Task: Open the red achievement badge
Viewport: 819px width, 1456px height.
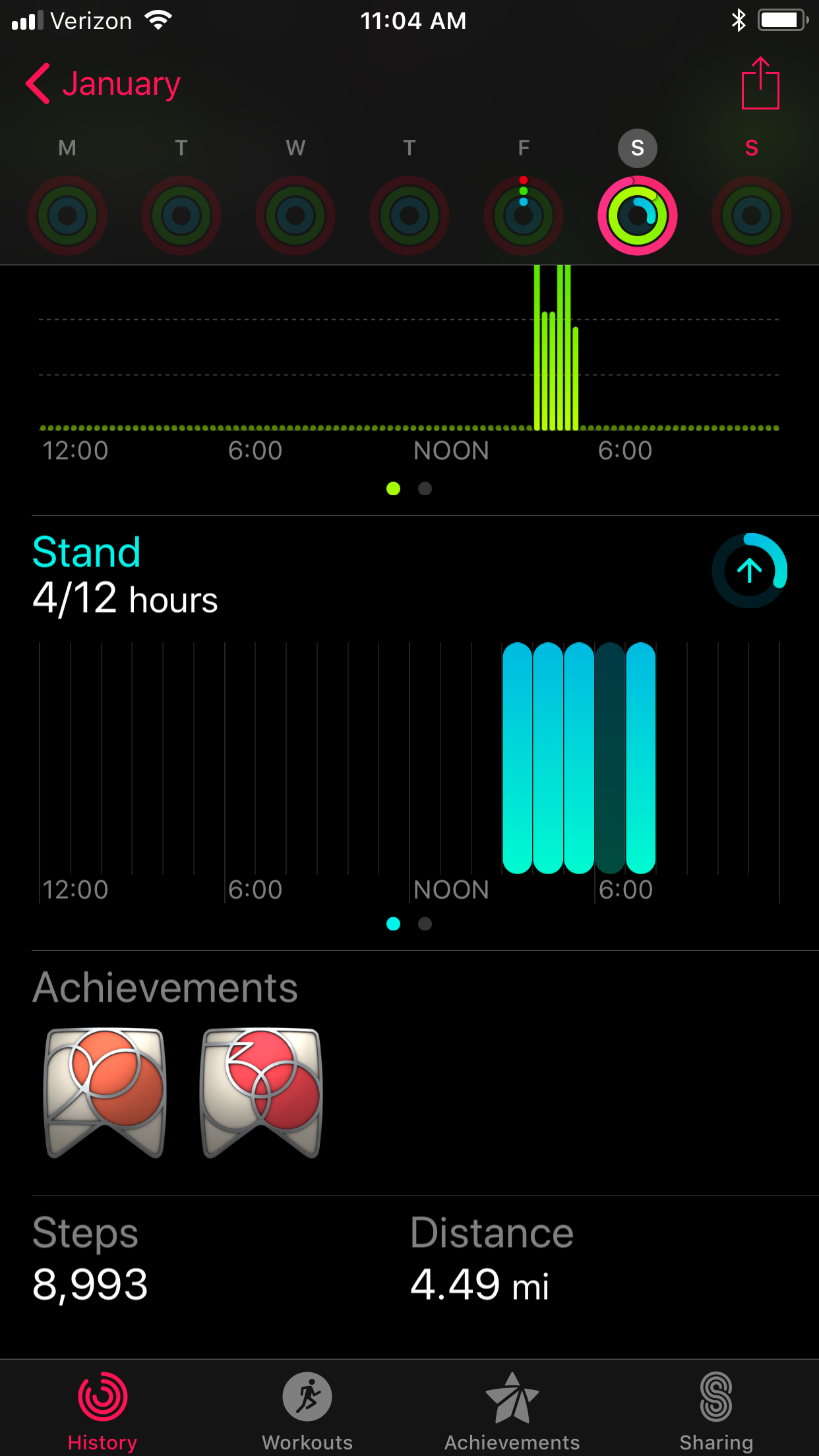Action: pos(261,1093)
